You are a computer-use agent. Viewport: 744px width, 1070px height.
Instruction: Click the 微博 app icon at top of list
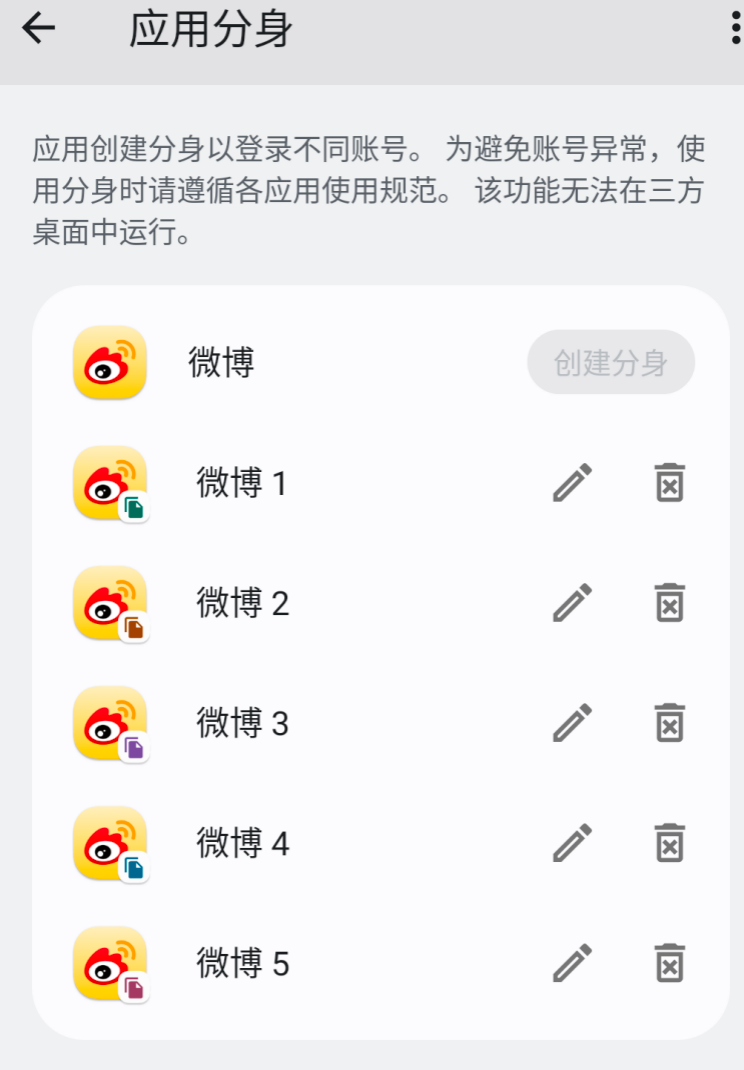(x=109, y=362)
